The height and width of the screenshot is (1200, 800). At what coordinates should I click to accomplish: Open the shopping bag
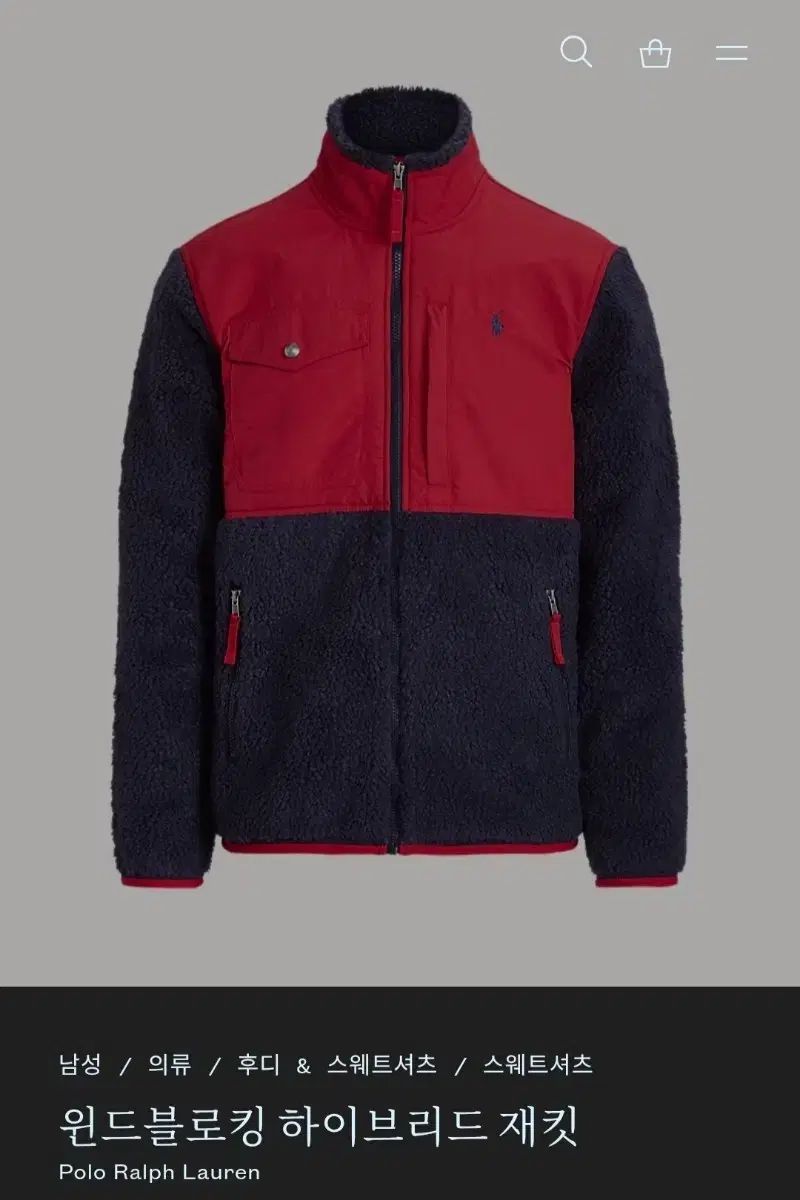coord(655,53)
